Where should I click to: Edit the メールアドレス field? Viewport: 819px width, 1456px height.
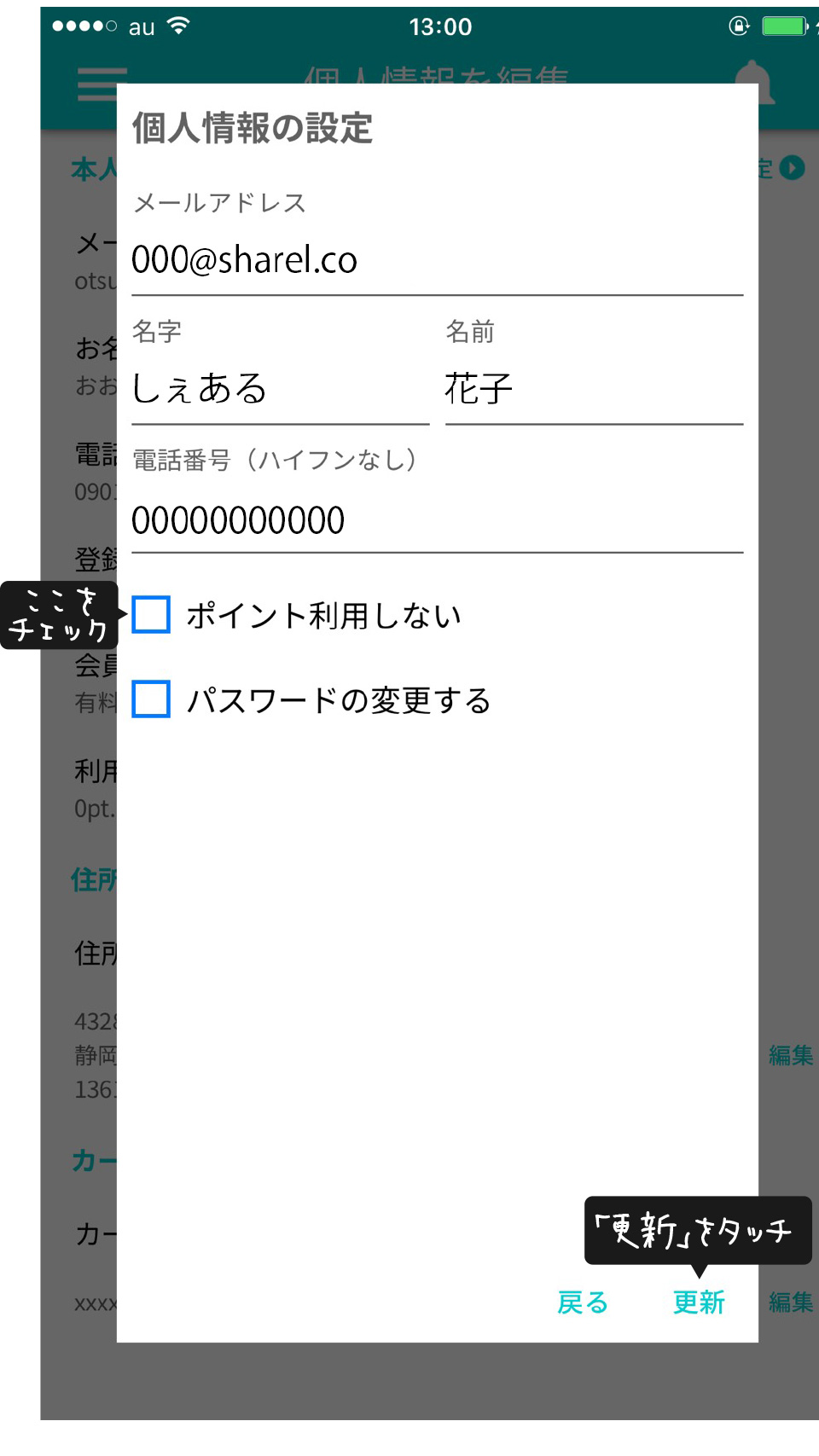pyautogui.click(x=437, y=260)
